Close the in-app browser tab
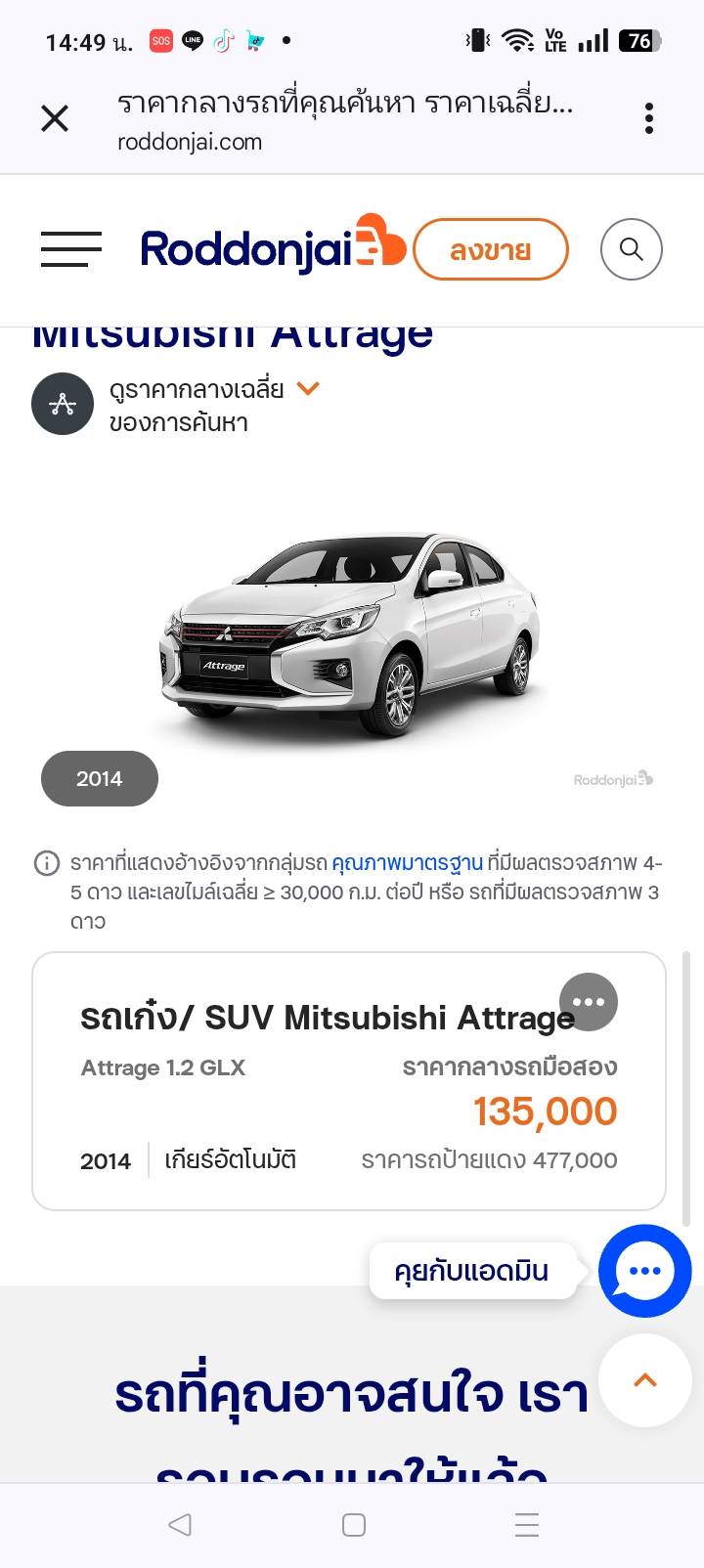This screenshot has height=1568, width=704. point(55,119)
